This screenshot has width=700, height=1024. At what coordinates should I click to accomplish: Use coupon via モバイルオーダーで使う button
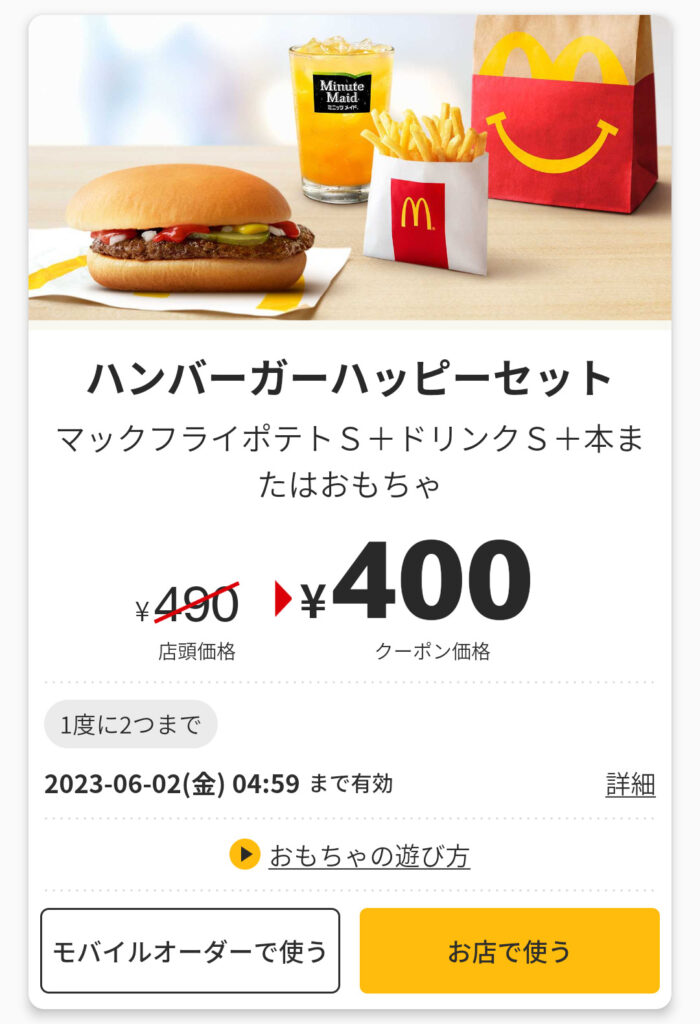(x=190, y=950)
